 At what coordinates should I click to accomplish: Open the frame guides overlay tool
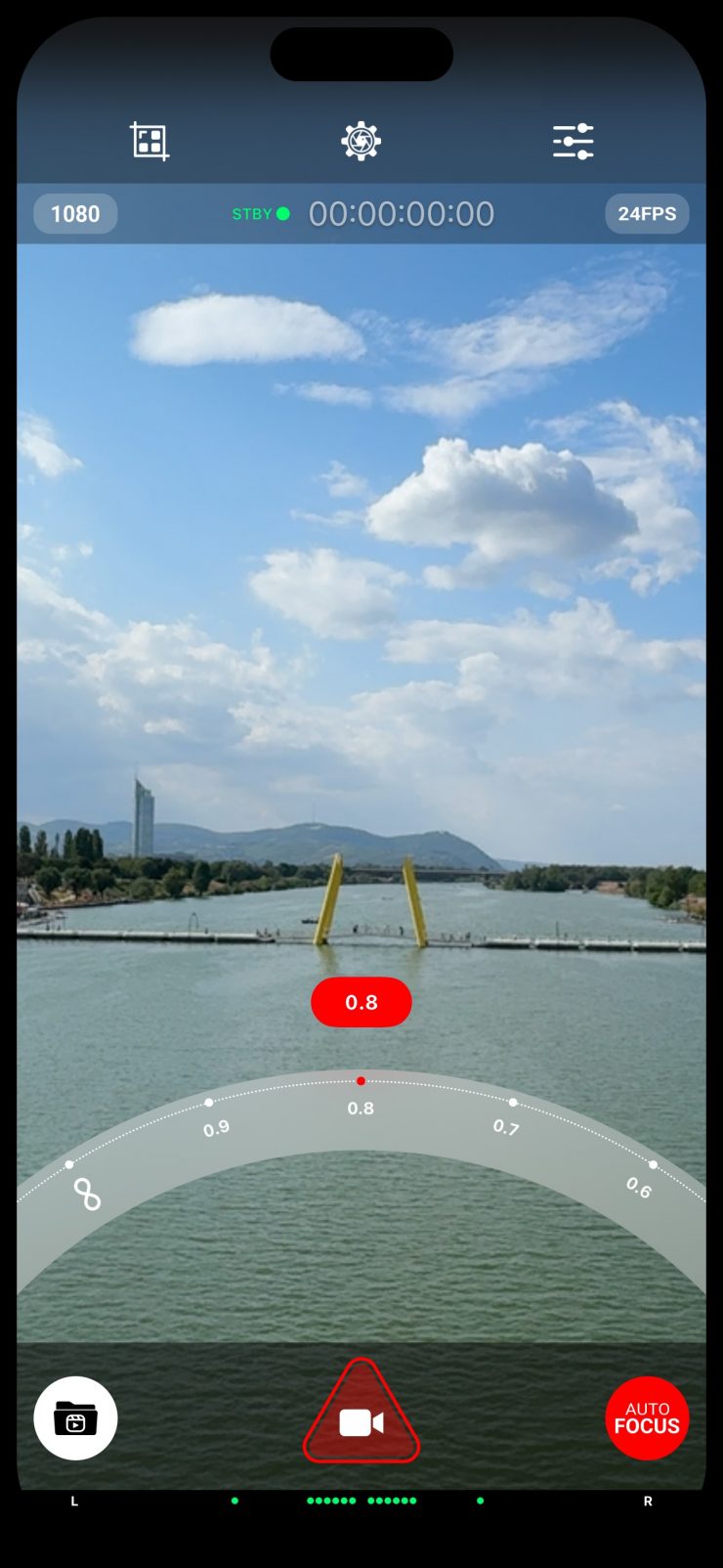tap(149, 140)
